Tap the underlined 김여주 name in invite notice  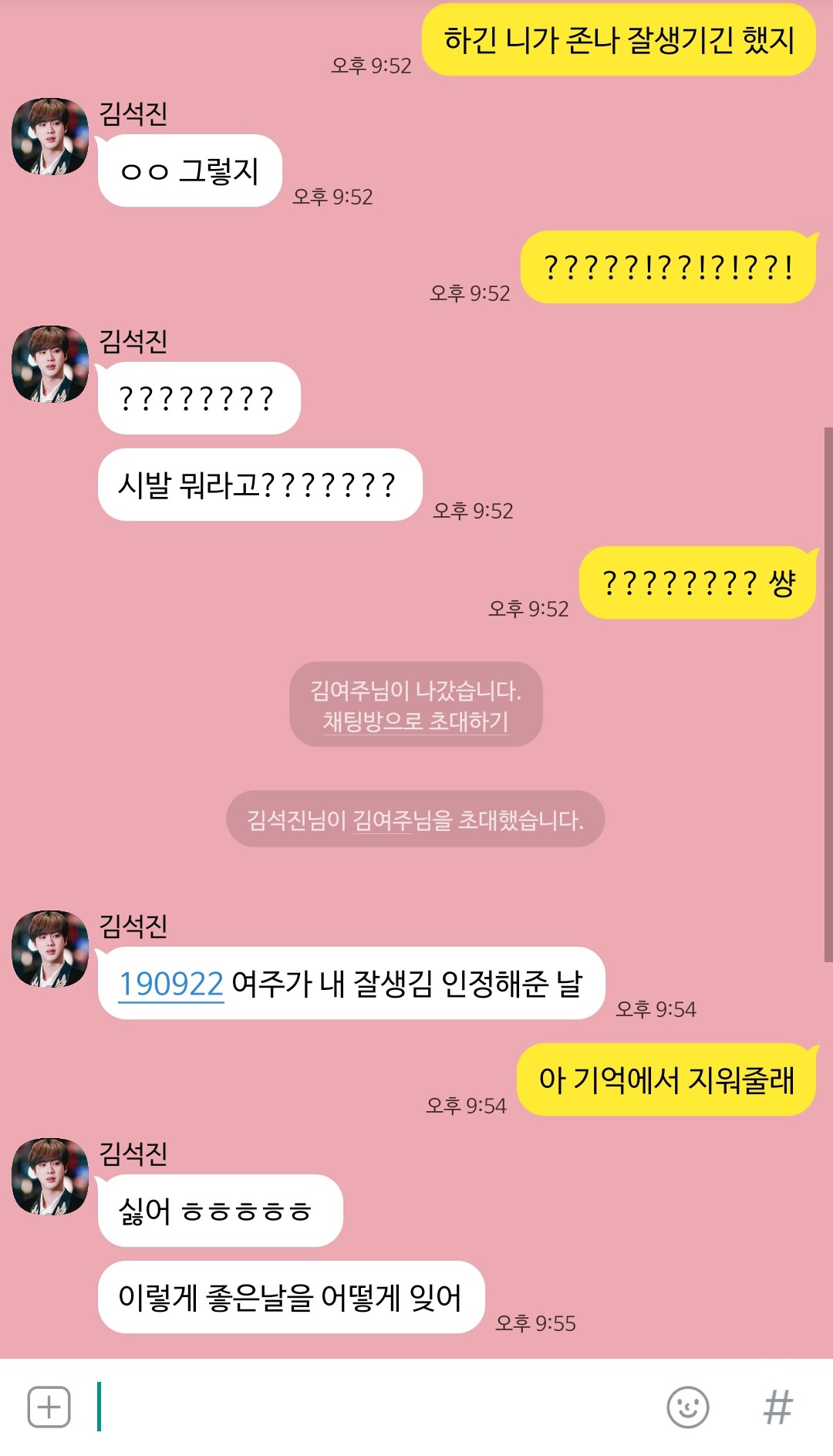(383, 819)
